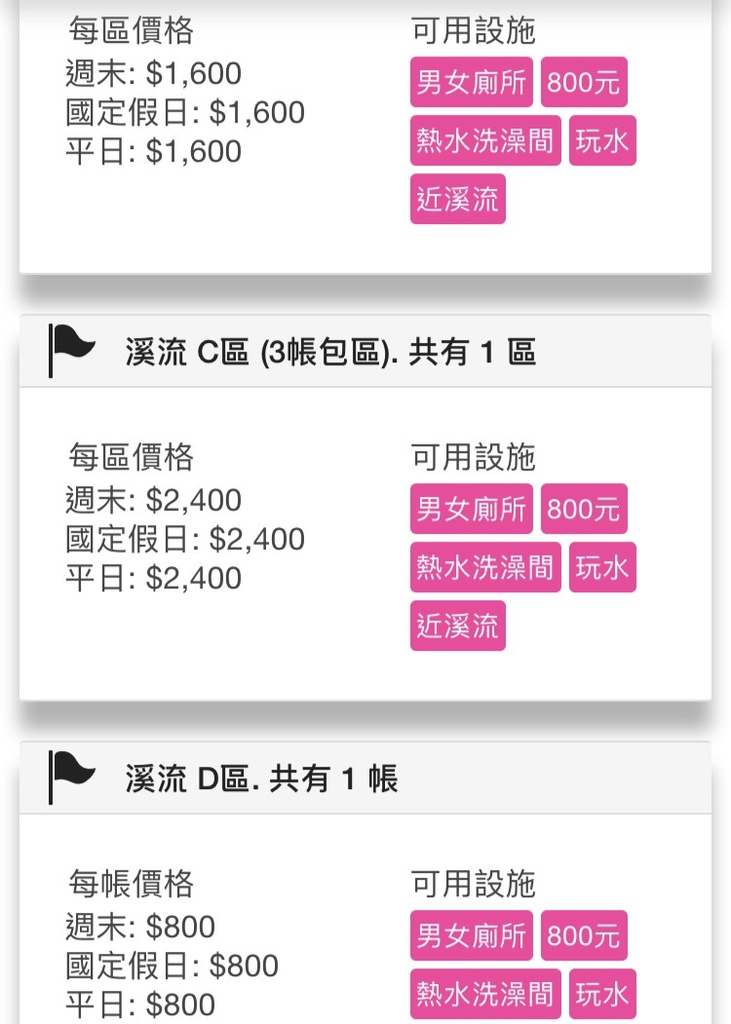This screenshot has width=731, height=1024.
Task: Choose the 玩水 tag in the $1,600 card
Action: click(x=603, y=141)
